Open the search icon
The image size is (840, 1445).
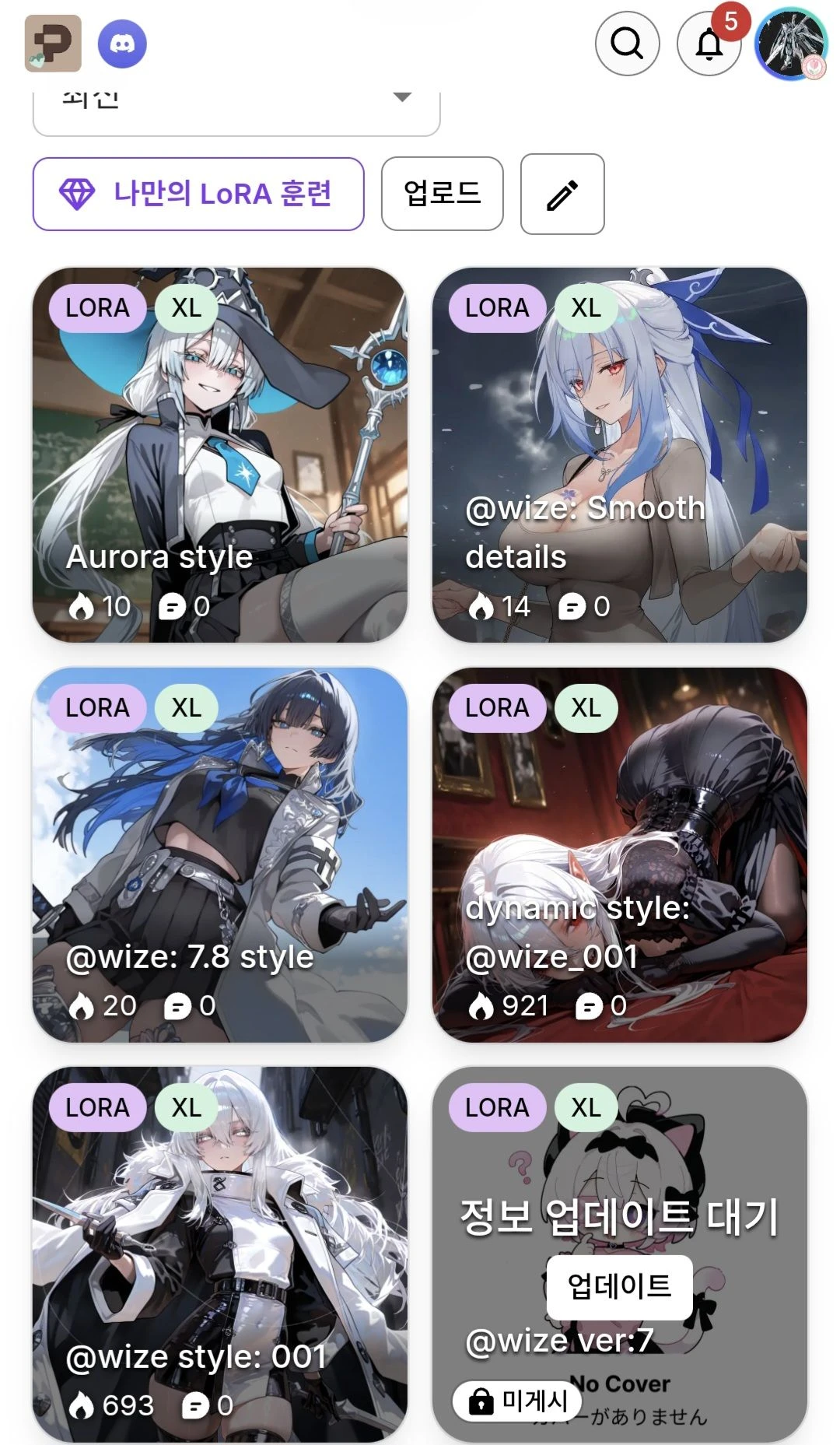pos(627,44)
